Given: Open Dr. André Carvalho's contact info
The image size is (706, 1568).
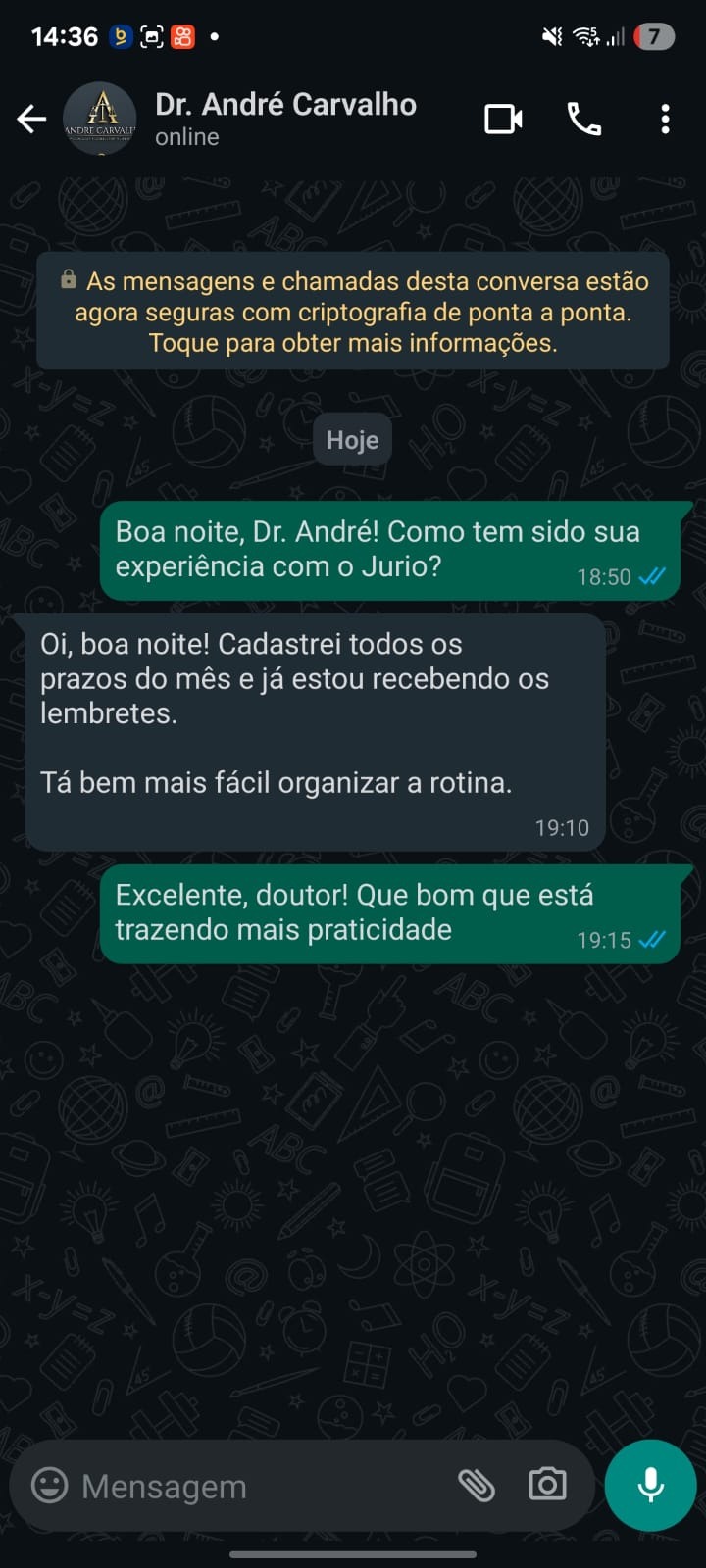Looking at the screenshot, I should [285, 119].
